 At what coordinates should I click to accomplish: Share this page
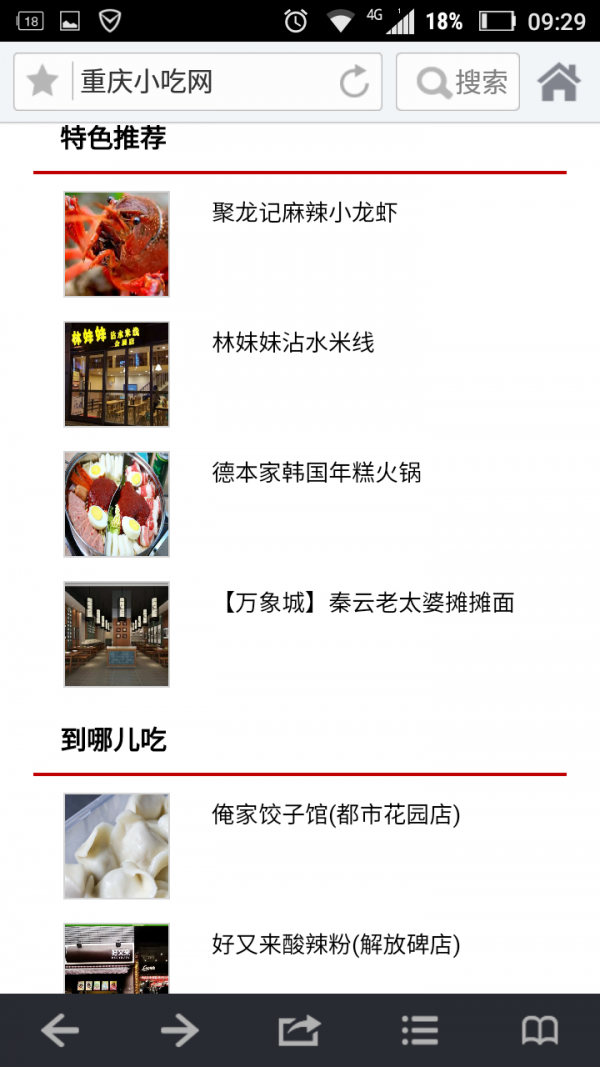coord(300,1030)
